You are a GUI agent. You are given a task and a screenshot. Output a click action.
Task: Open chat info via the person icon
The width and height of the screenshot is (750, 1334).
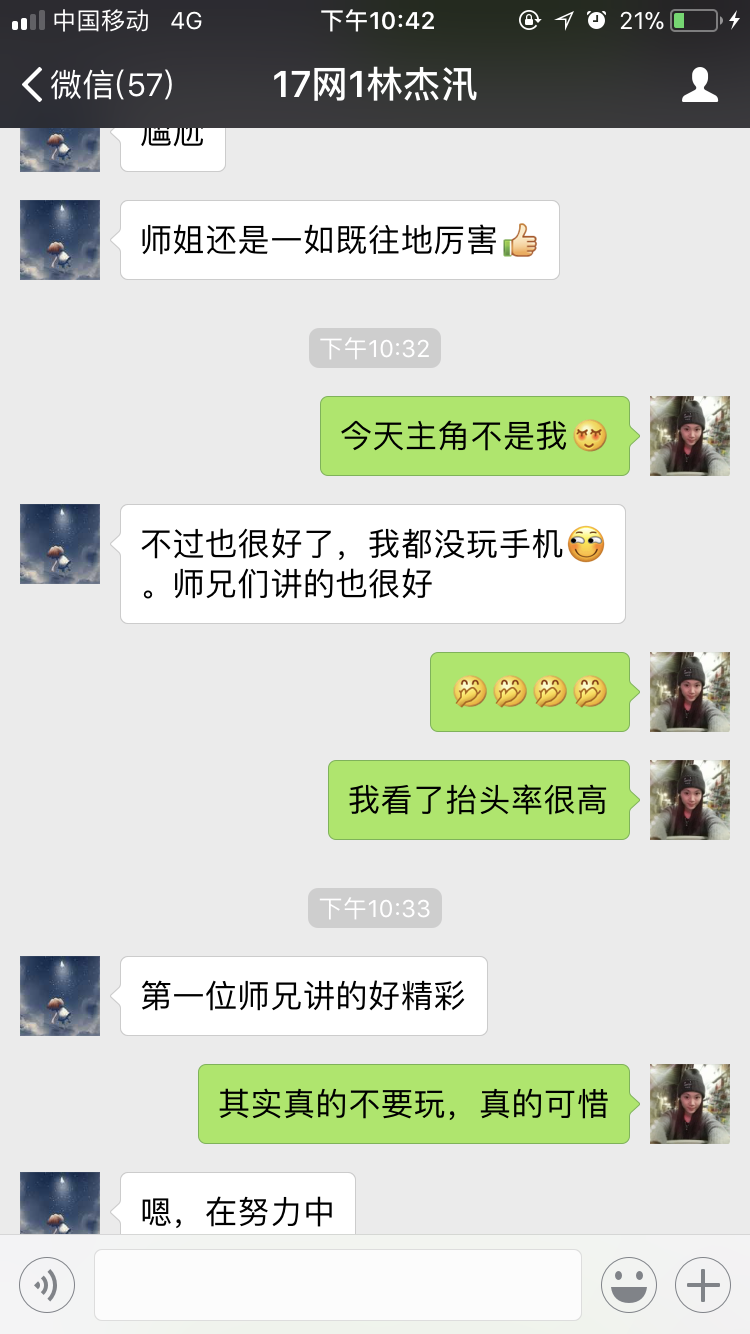pyautogui.click(x=699, y=85)
